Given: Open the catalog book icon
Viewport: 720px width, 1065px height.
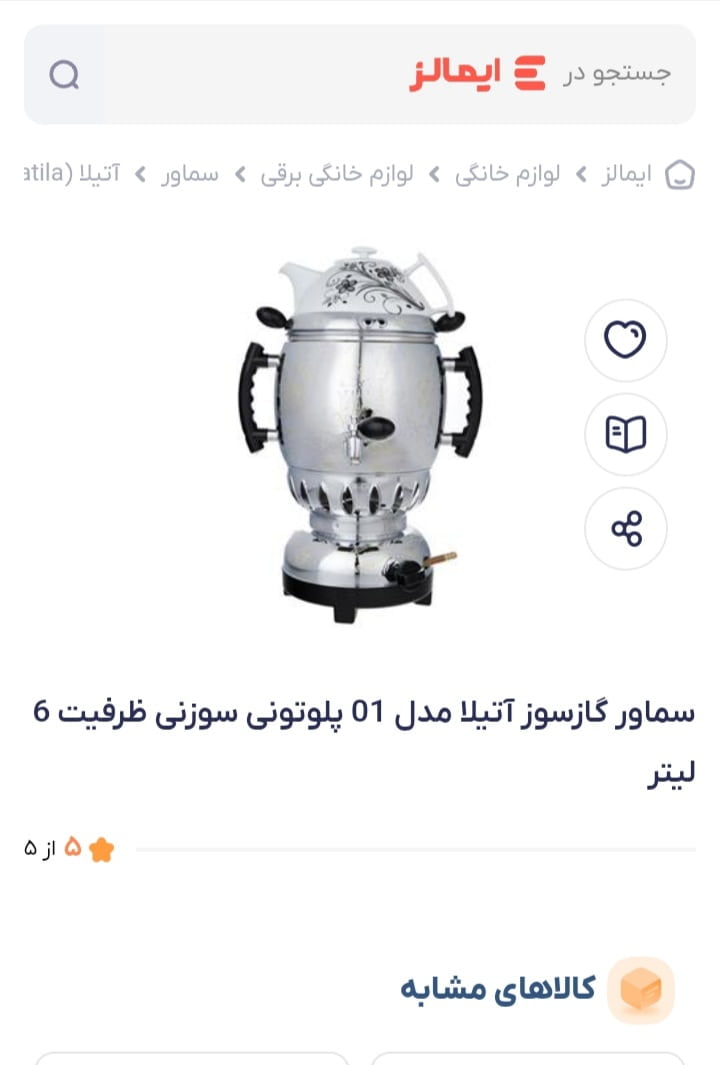Looking at the screenshot, I should 626,434.
